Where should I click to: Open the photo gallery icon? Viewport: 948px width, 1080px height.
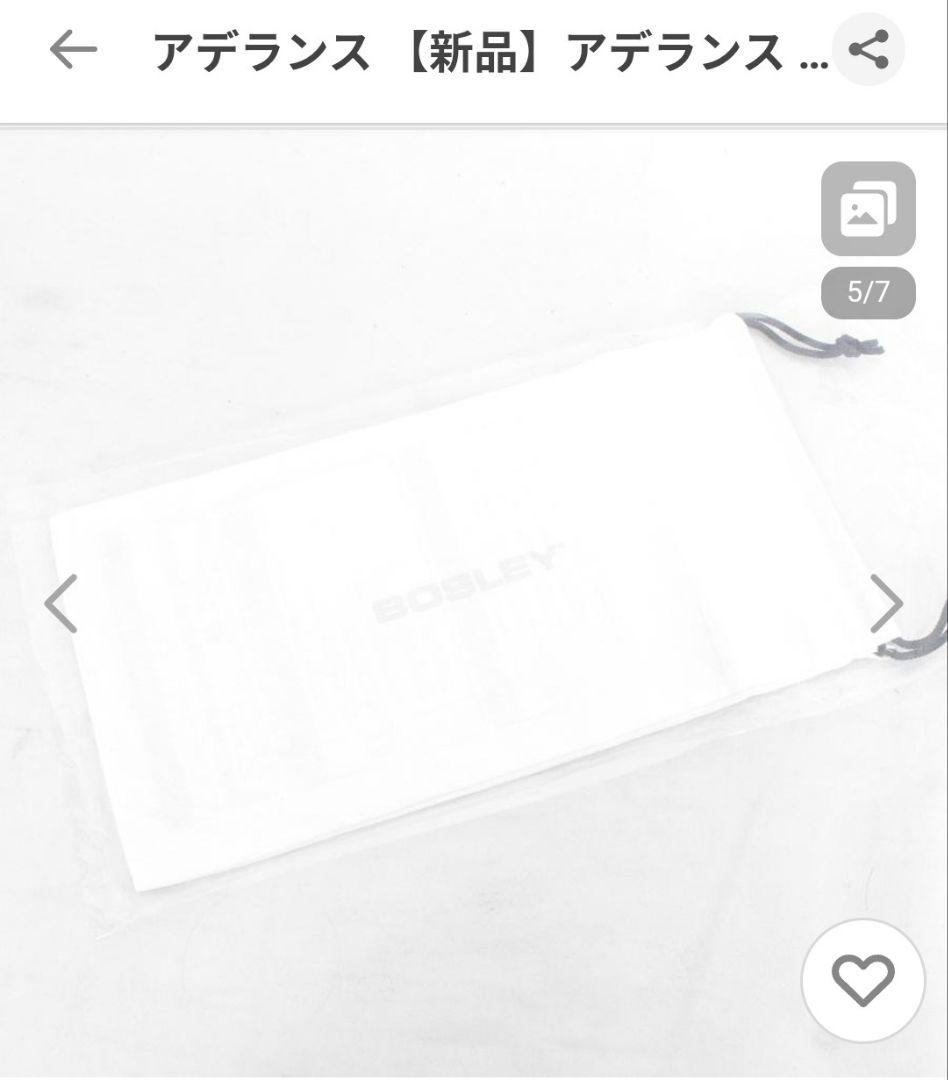868,209
